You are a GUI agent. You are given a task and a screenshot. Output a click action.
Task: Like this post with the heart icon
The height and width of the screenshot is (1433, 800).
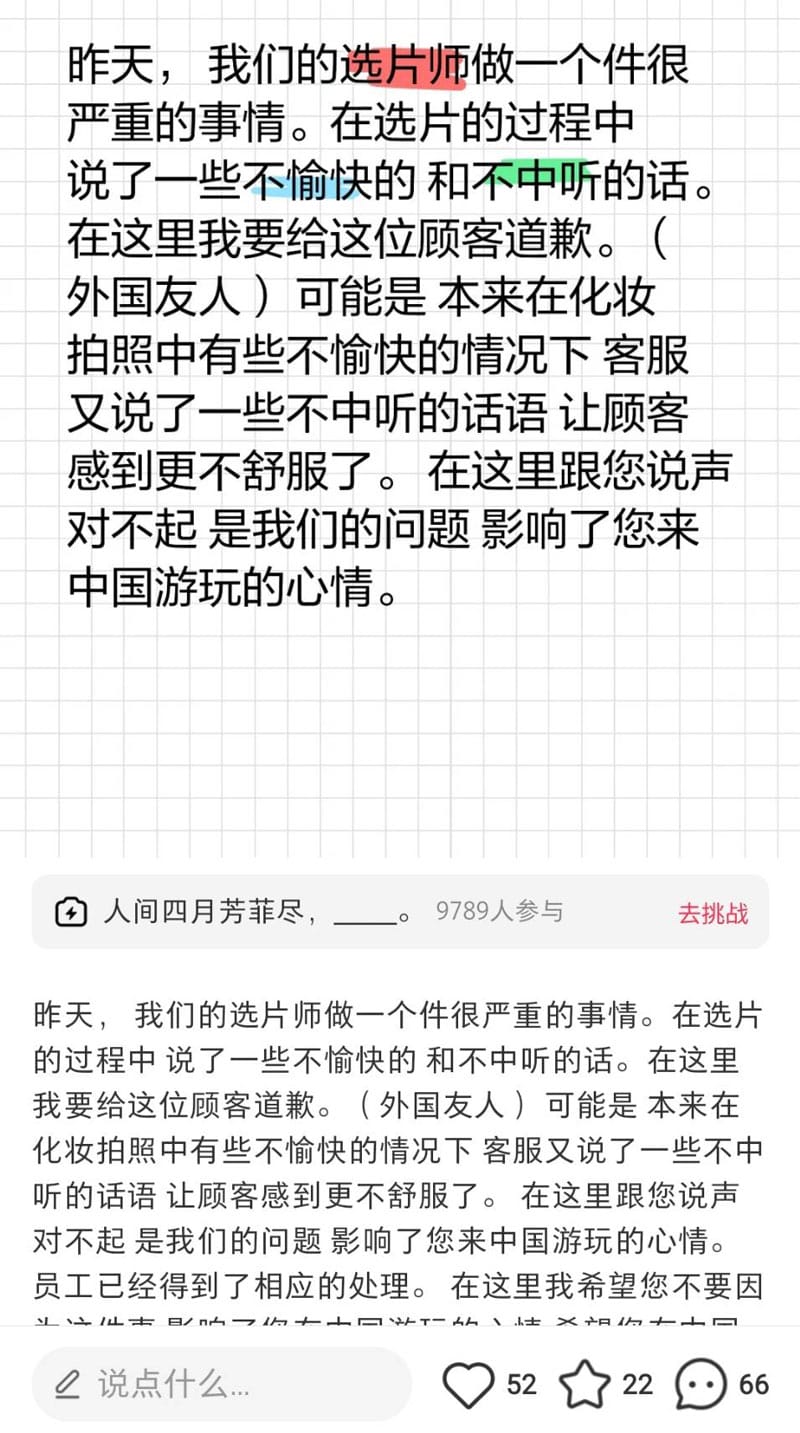[x=468, y=1384]
